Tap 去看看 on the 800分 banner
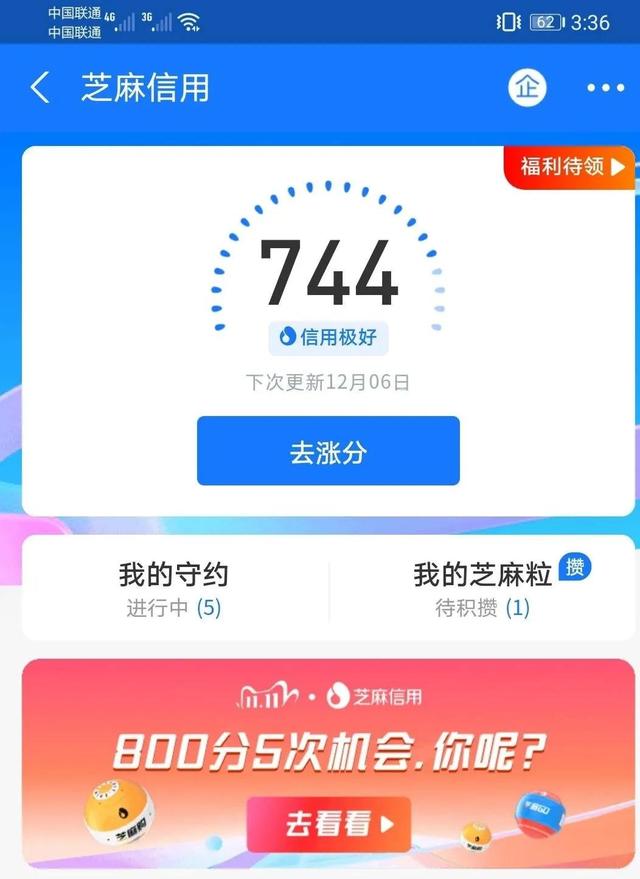Screen dimensions: 640x879 (x=328, y=824)
